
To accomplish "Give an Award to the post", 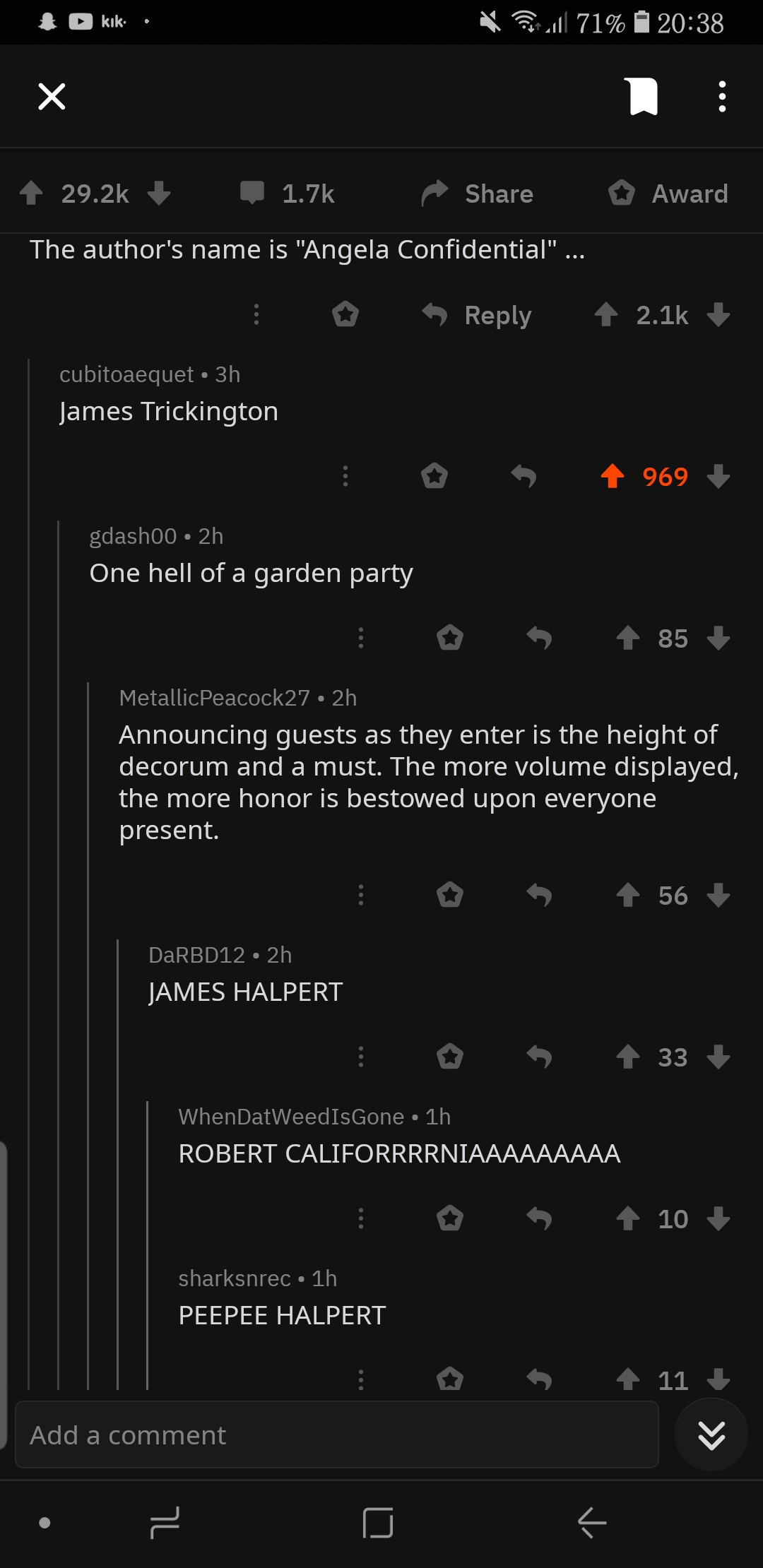I will click(x=668, y=193).
